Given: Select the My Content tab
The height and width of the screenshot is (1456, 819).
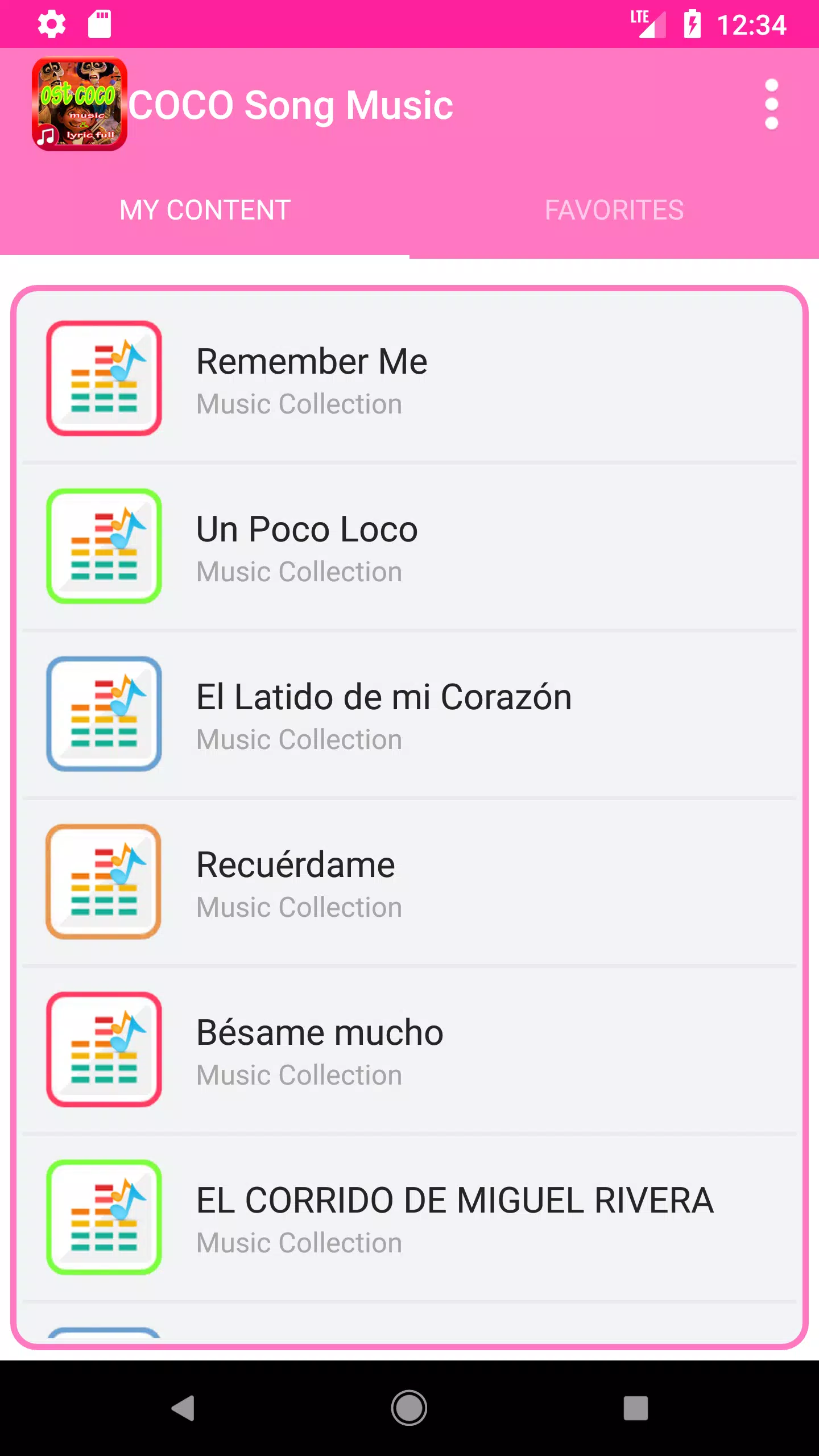Looking at the screenshot, I should click(205, 210).
